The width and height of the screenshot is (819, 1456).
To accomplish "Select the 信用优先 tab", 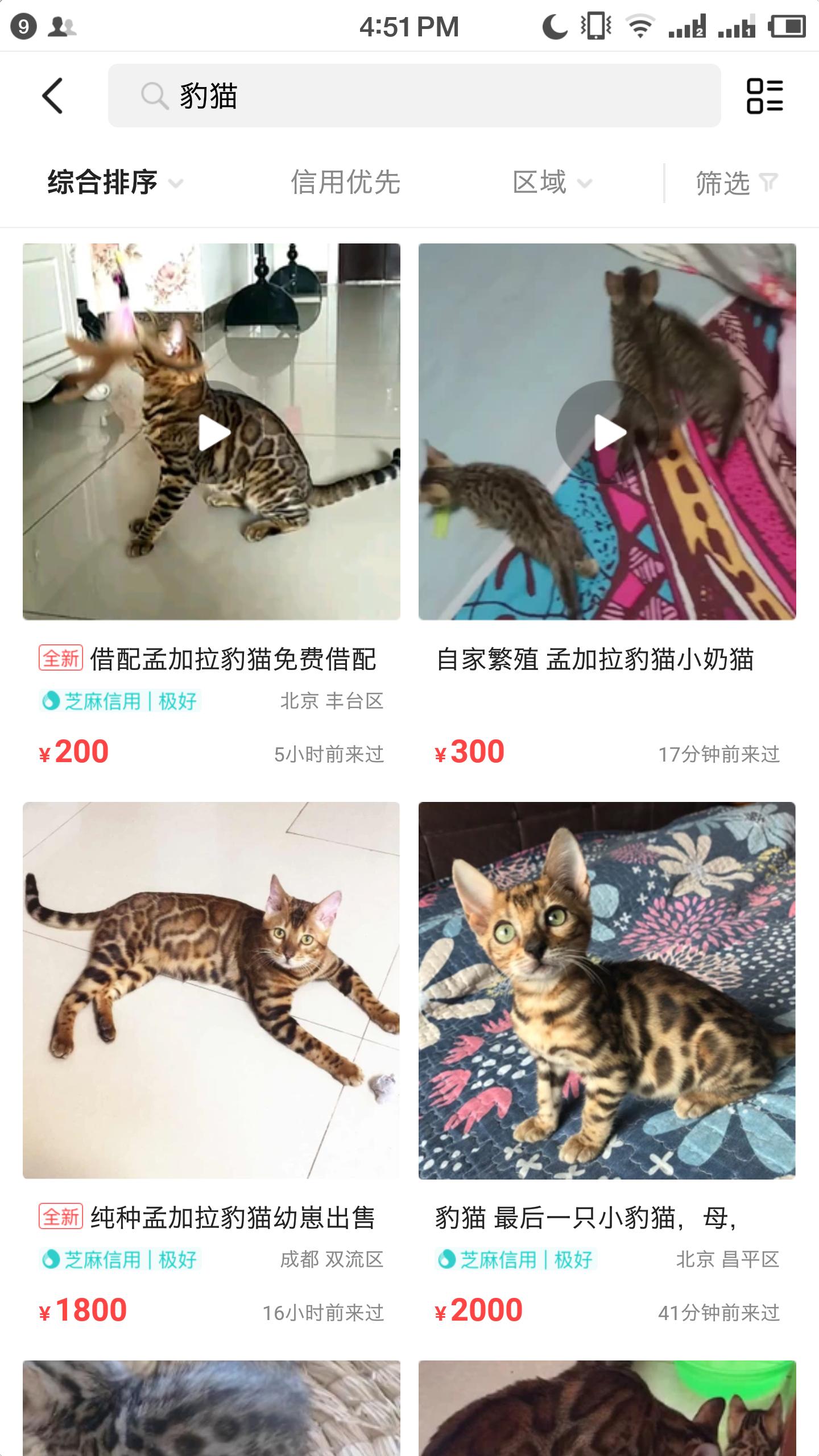I will pyautogui.click(x=345, y=183).
